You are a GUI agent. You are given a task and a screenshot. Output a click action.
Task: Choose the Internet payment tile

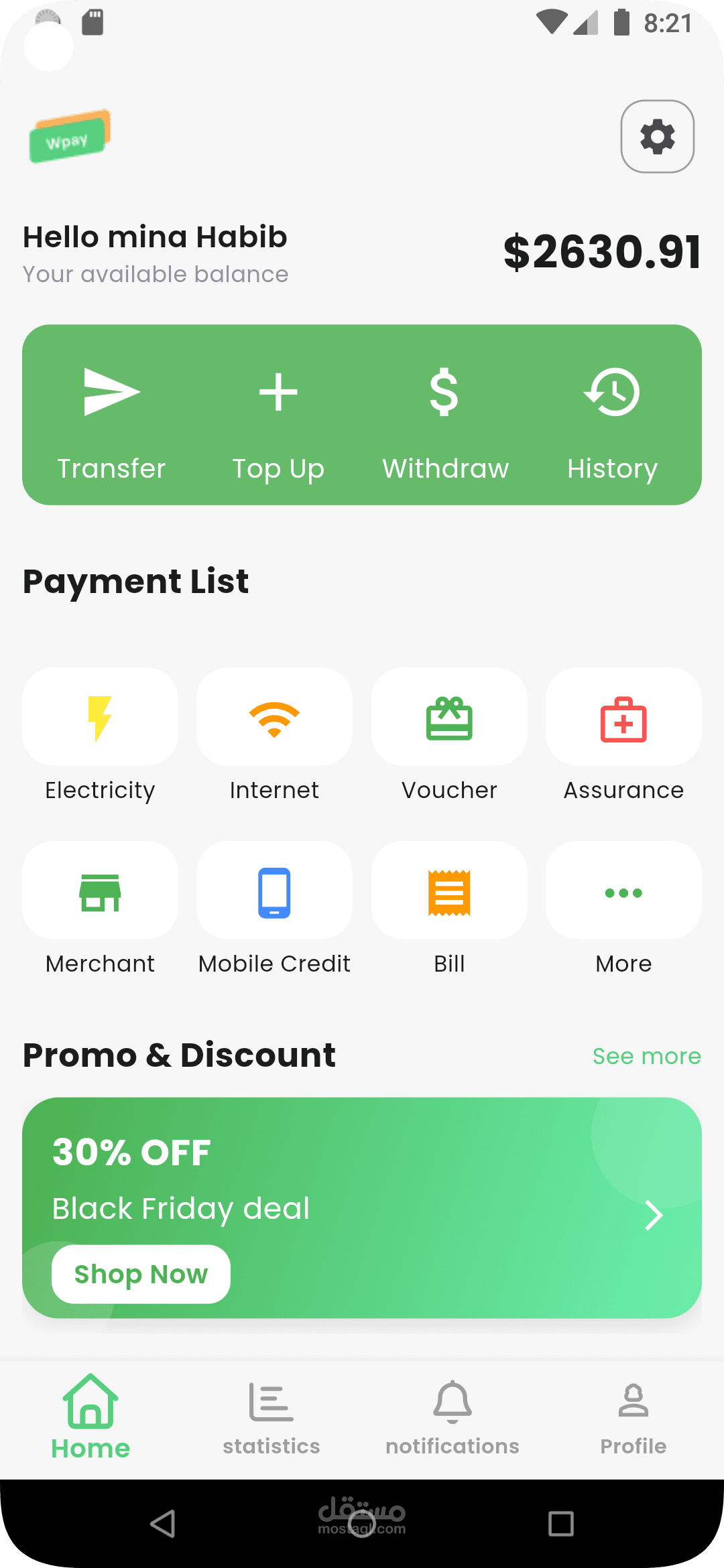(x=274, y=718)
